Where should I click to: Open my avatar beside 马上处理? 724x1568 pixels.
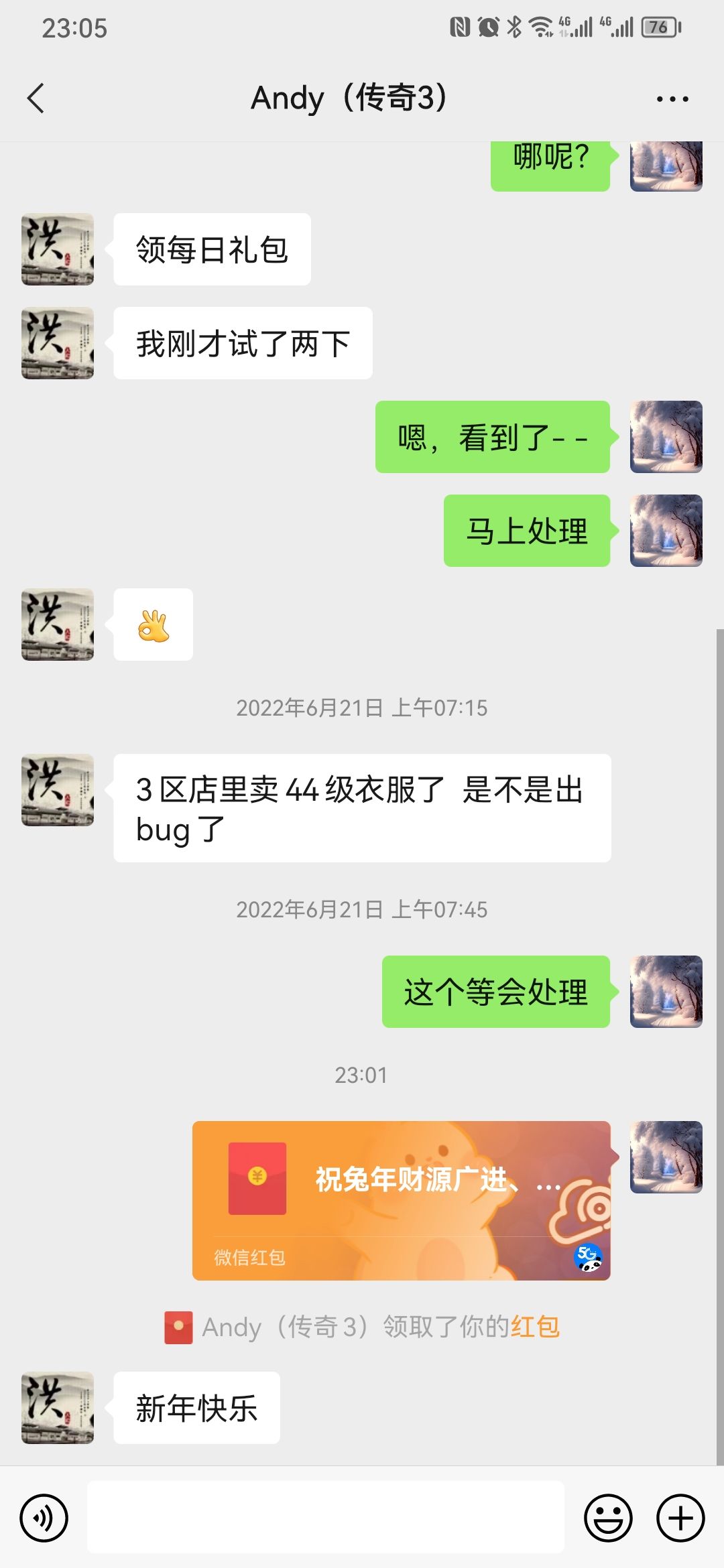(x=666, y=531)
